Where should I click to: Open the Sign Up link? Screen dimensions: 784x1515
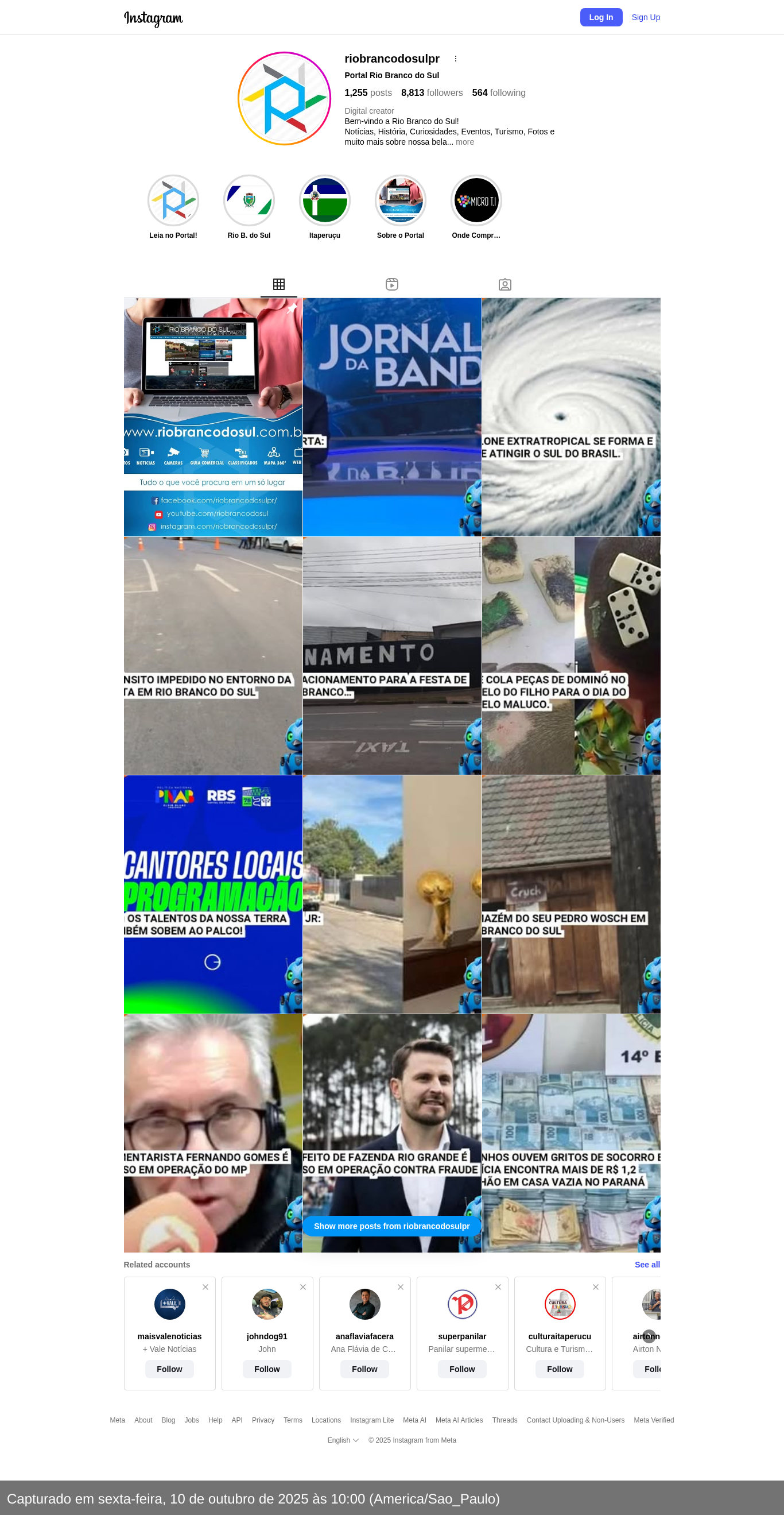[645, 17]
